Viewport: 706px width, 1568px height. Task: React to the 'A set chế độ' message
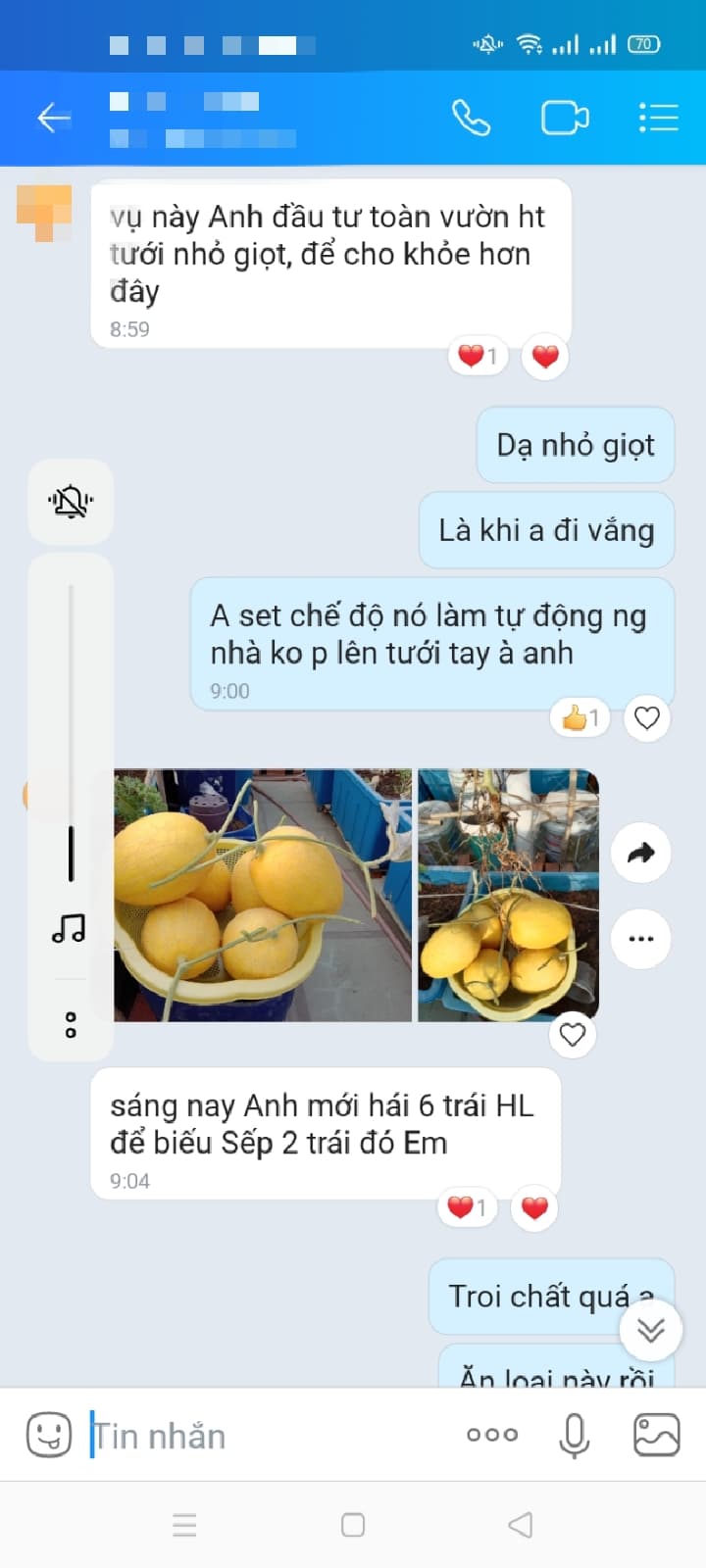click(x=646, y=718)
